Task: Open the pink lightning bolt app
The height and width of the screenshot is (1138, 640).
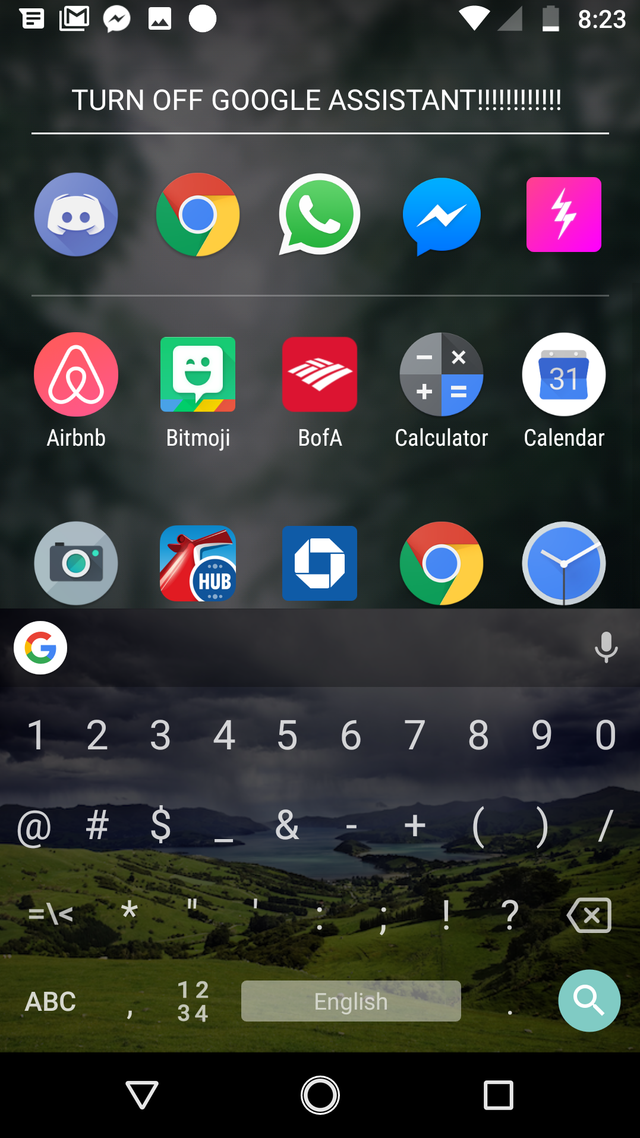Action: point(564,215)
